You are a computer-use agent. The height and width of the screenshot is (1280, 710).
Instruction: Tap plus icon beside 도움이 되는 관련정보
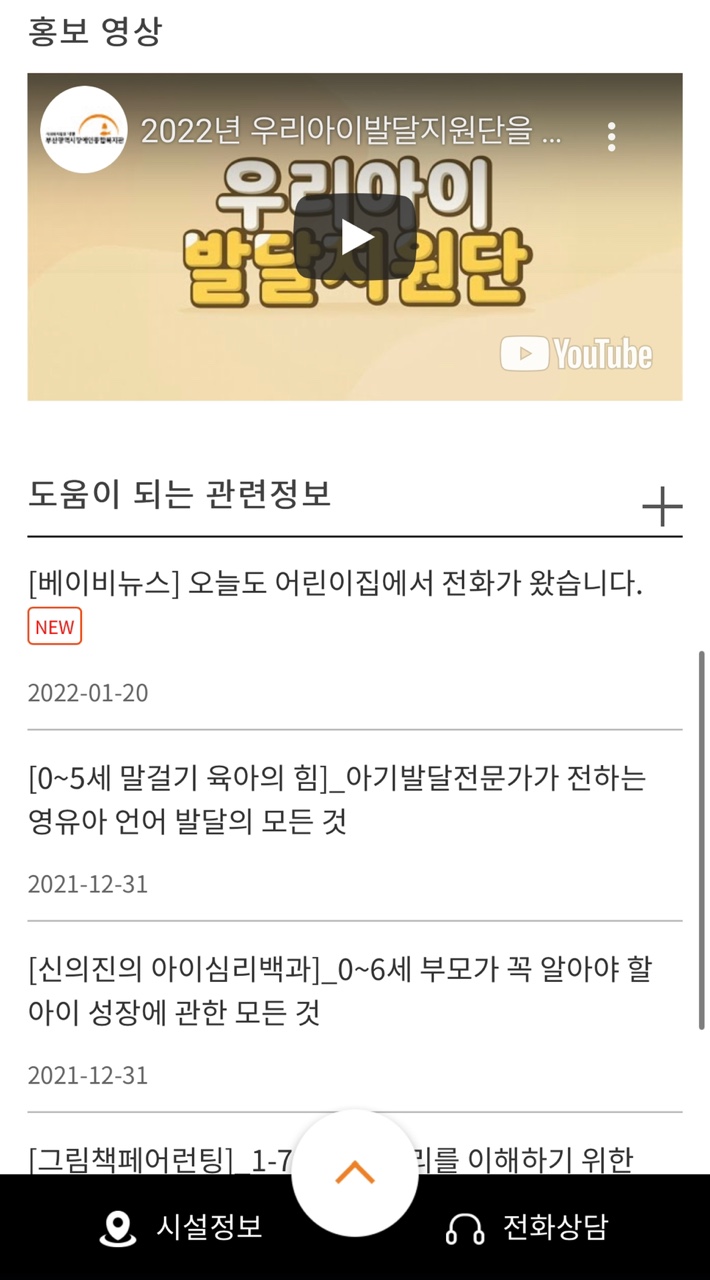click(661, 507)
